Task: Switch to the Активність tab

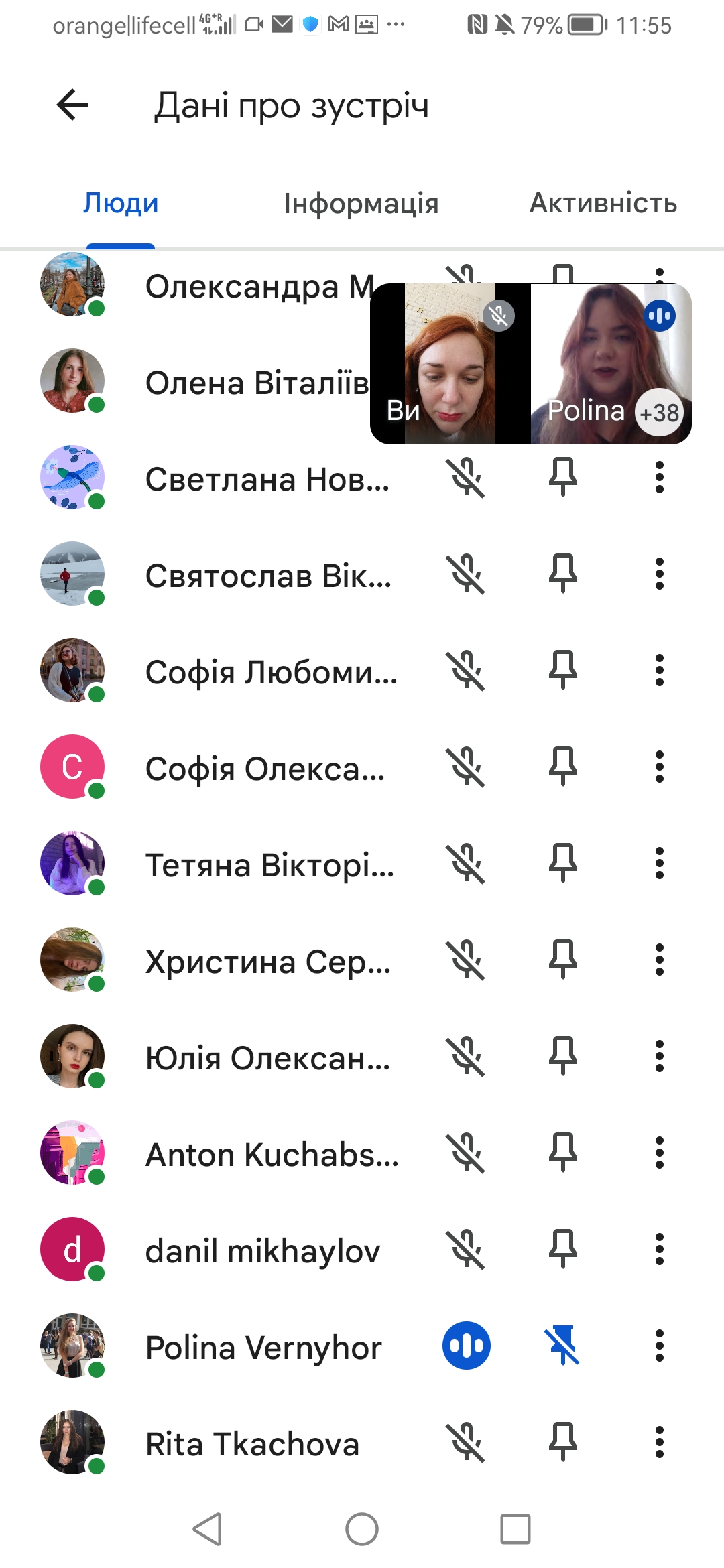Action: 603,204
